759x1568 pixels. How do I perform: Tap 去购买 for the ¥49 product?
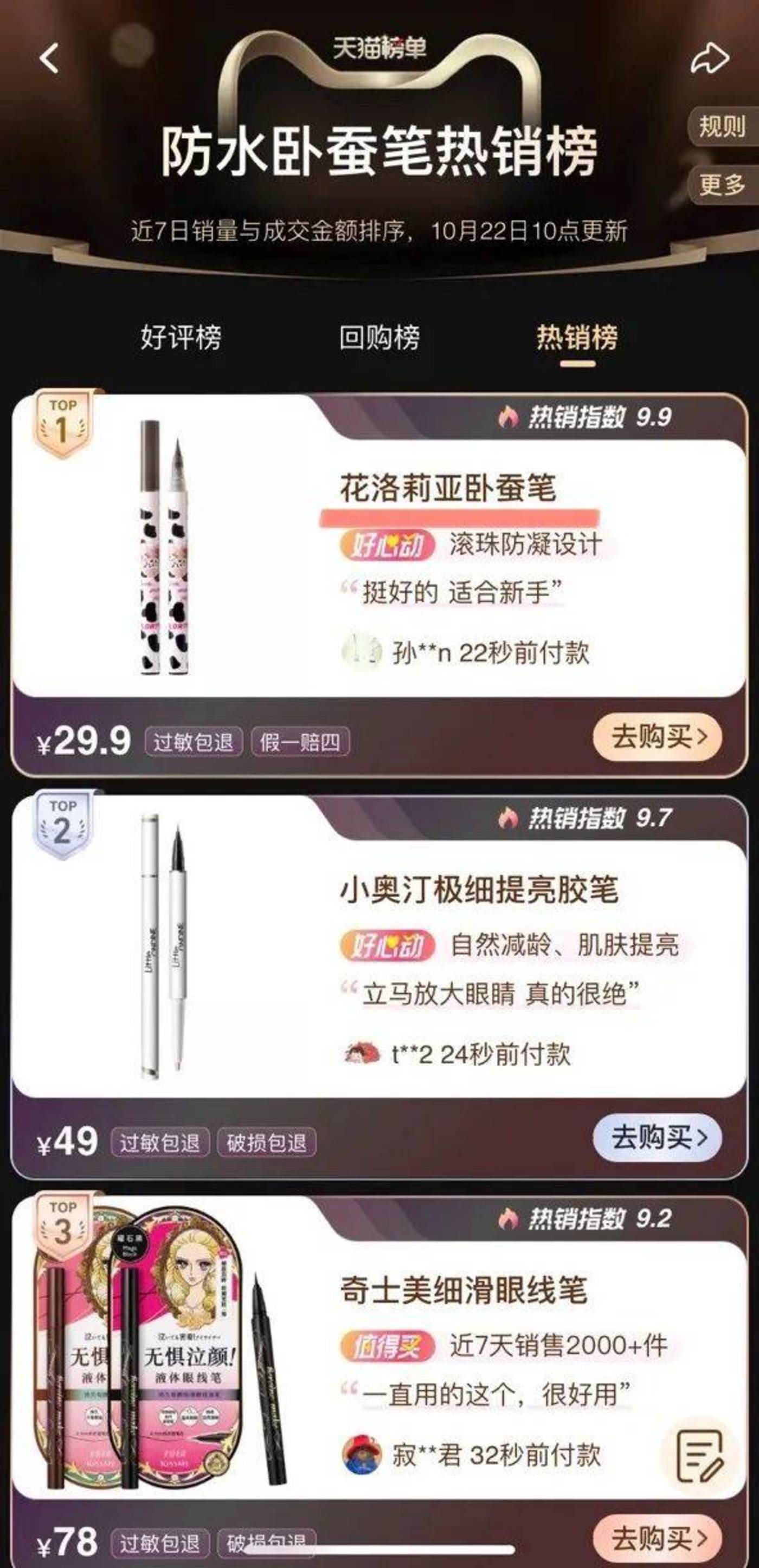point(658,1138)
